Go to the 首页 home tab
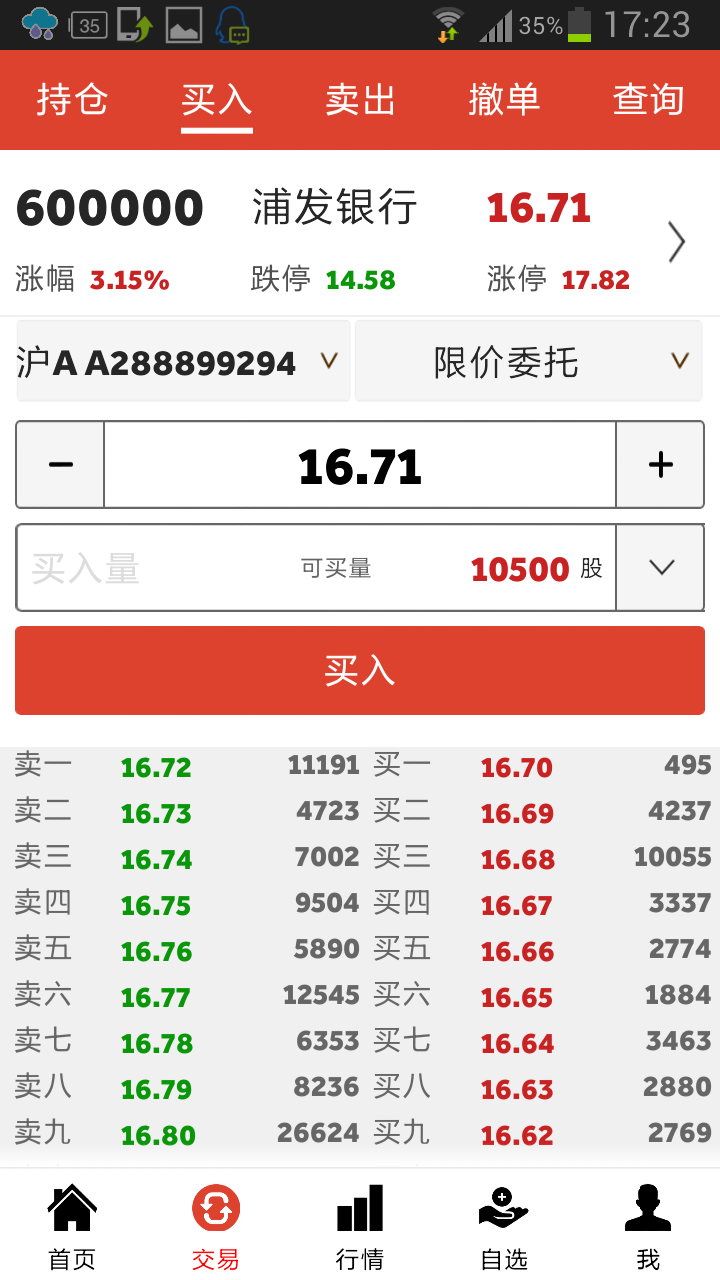 [x=72, y=1227]
